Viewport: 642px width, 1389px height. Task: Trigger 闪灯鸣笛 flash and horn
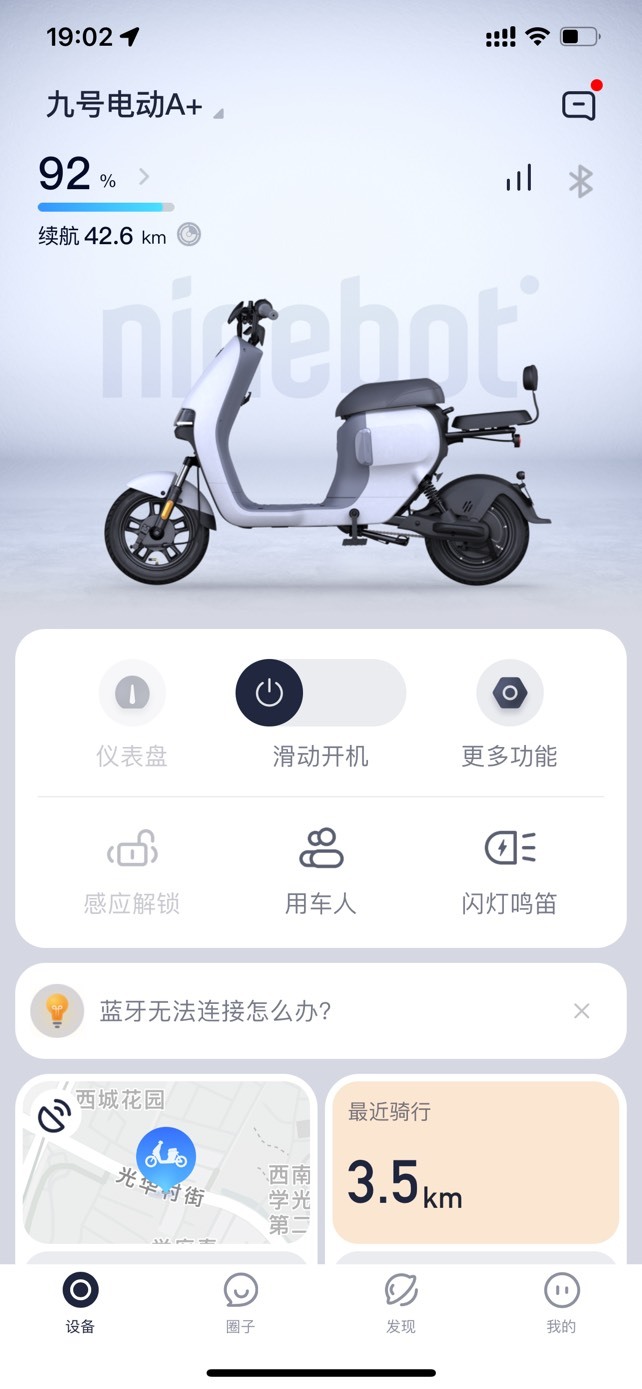click(x=509, y=872)
